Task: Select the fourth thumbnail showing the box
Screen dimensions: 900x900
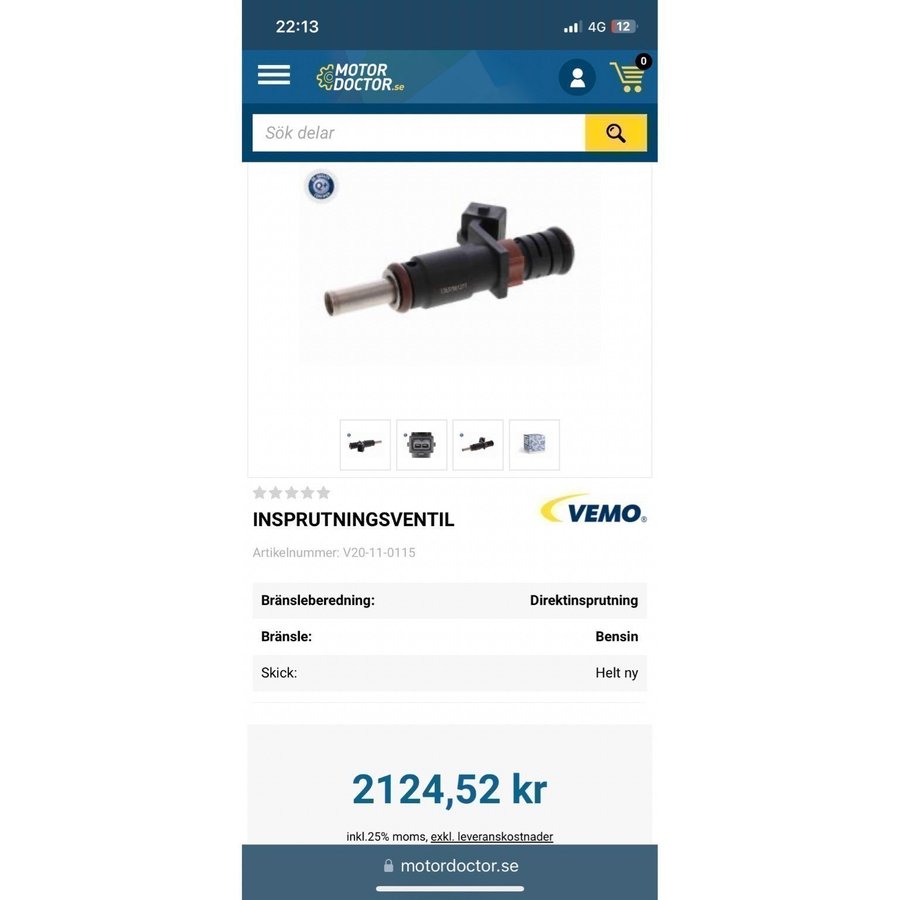Action: [534, 445]
